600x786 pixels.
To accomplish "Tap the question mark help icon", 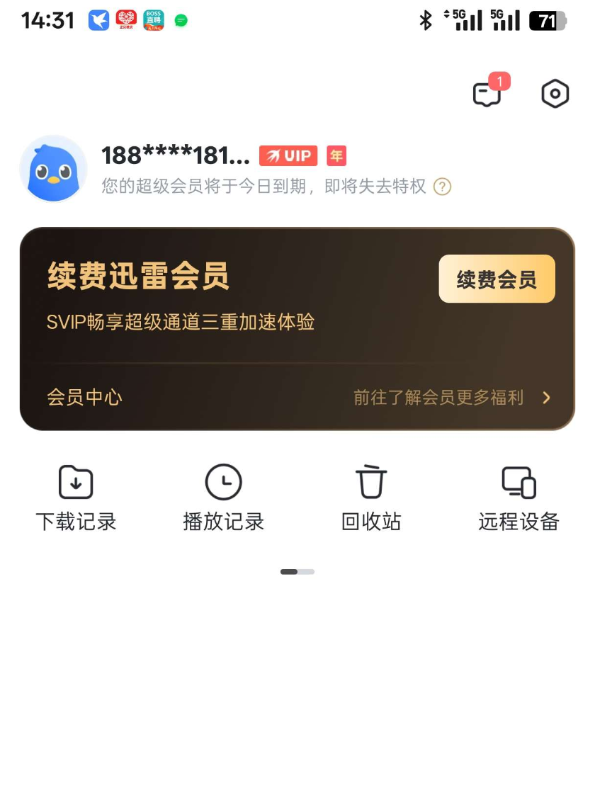I will 442,187.
